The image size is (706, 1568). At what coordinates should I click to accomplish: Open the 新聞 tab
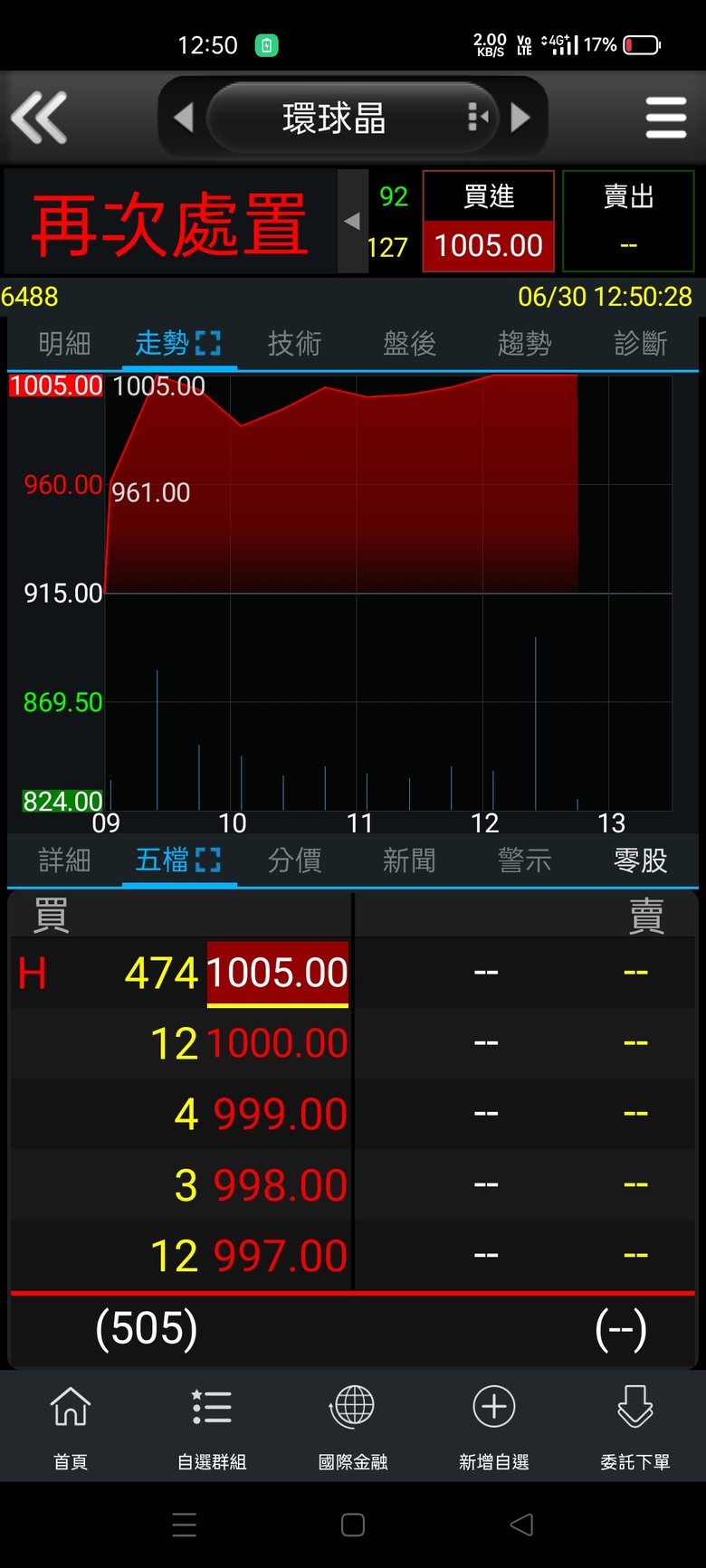409,860
